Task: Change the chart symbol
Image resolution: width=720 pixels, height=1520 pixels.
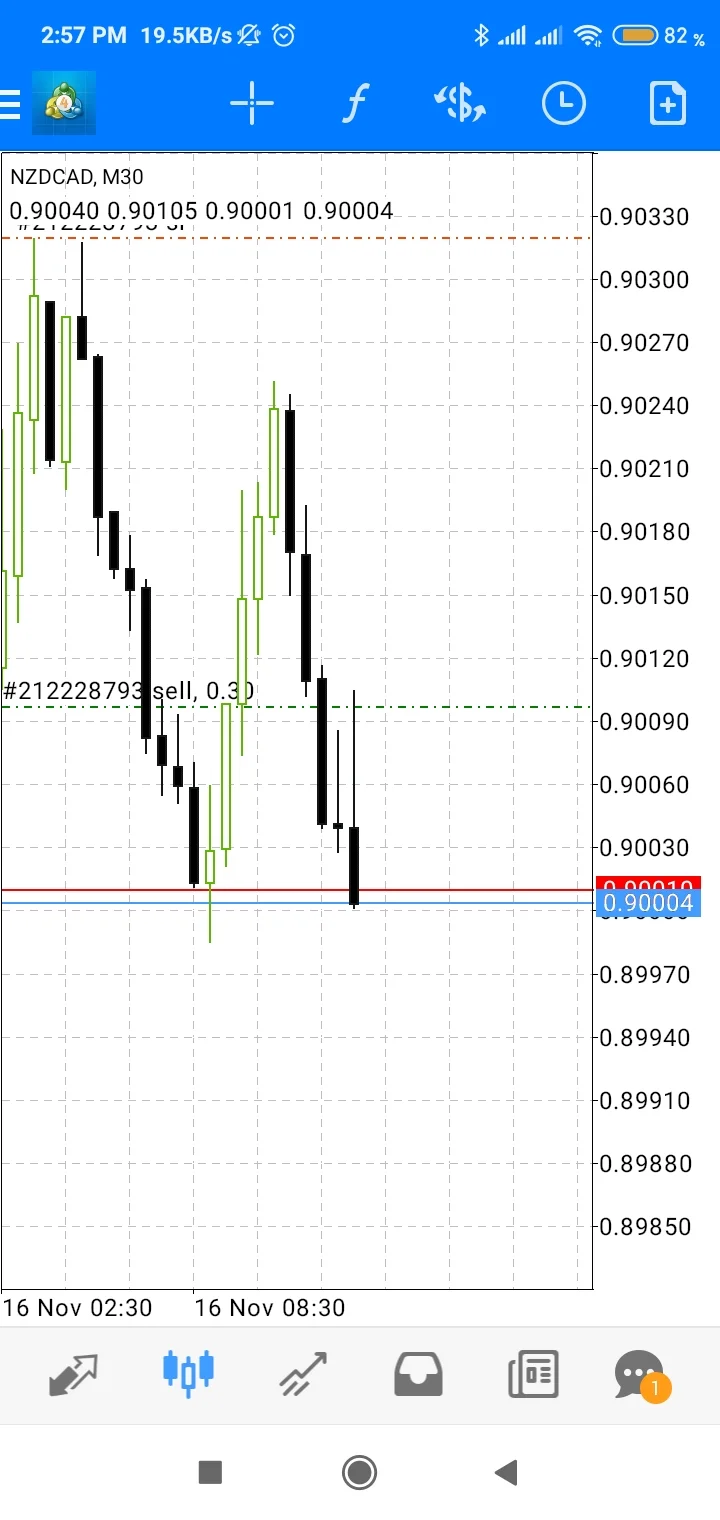Action: 460,103
